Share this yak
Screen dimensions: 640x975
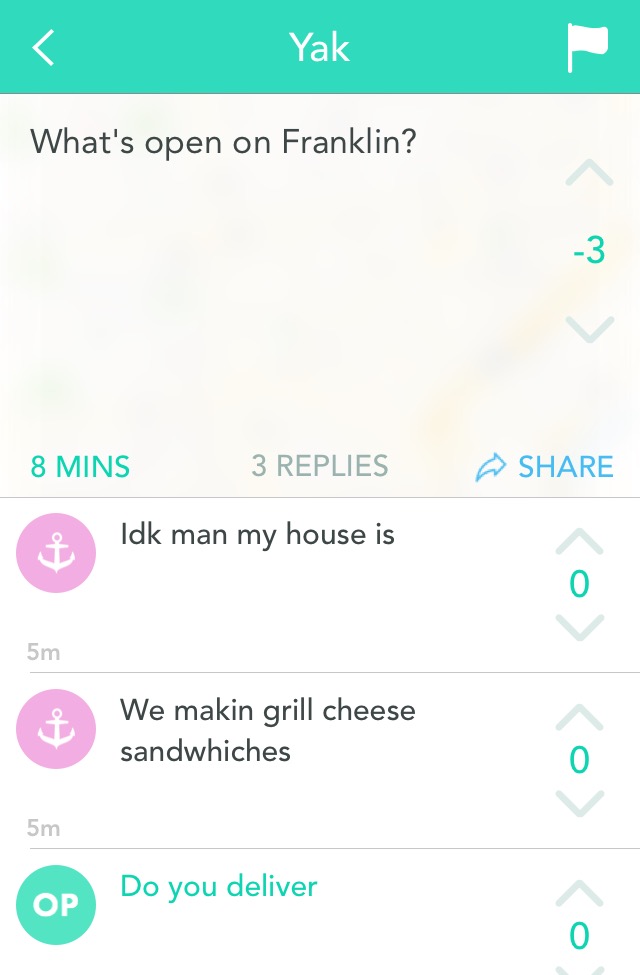[x=544, y=466]
